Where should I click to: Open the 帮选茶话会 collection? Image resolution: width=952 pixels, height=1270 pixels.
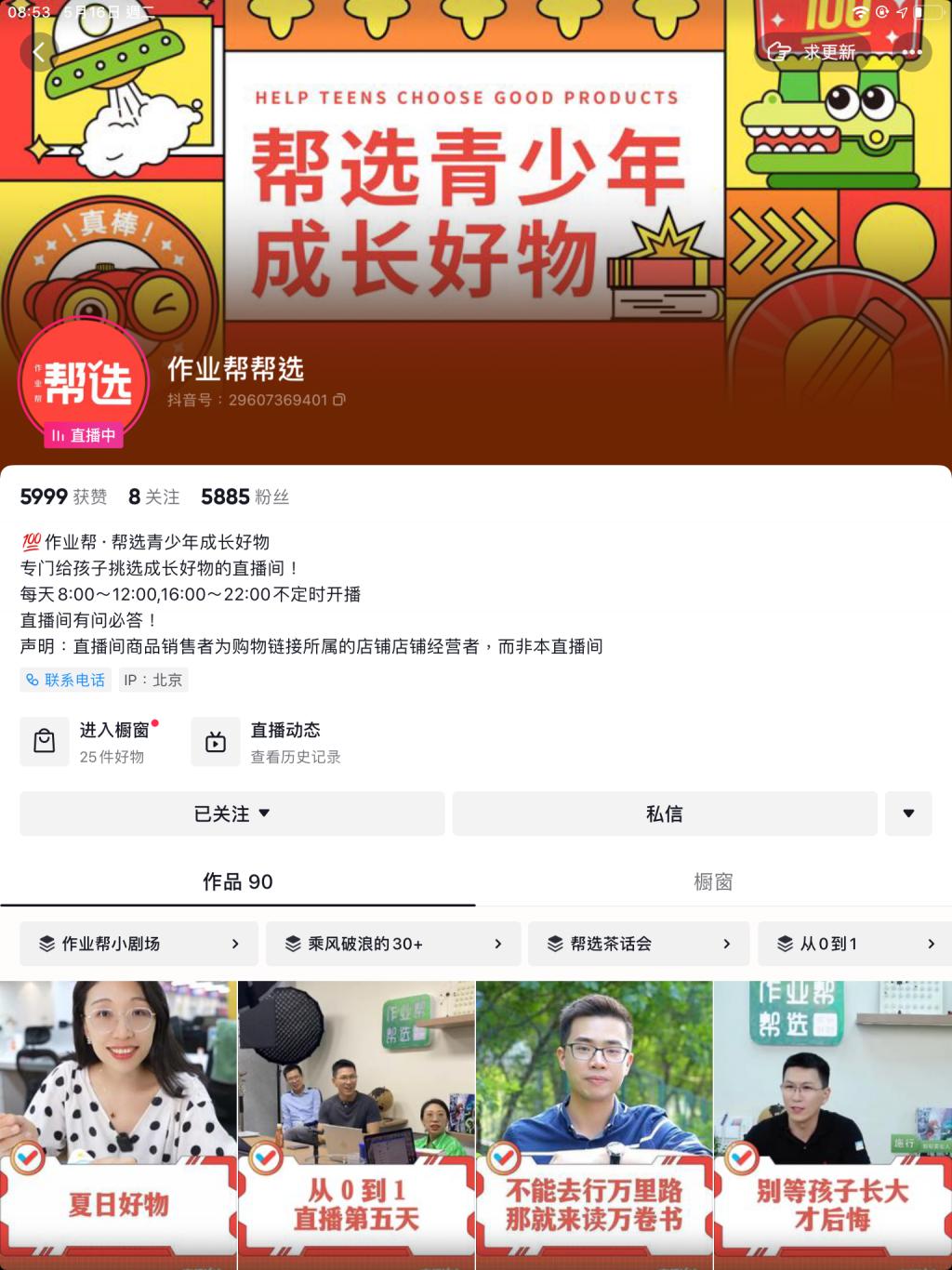coord(638,944)
